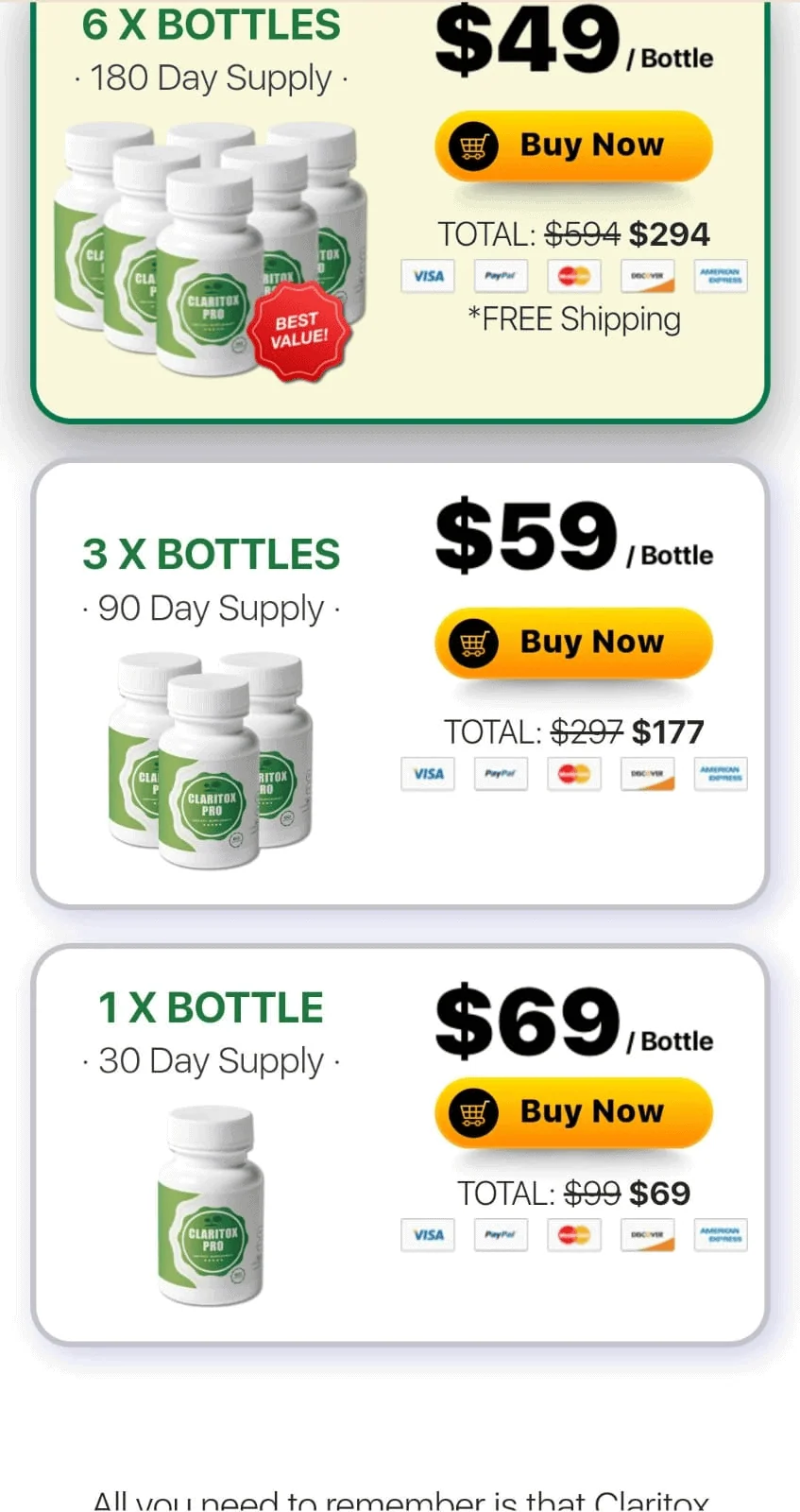Tap Buy Now for the 1 bottle package
Screen dimensions: 800x1512
point(573,1112)
